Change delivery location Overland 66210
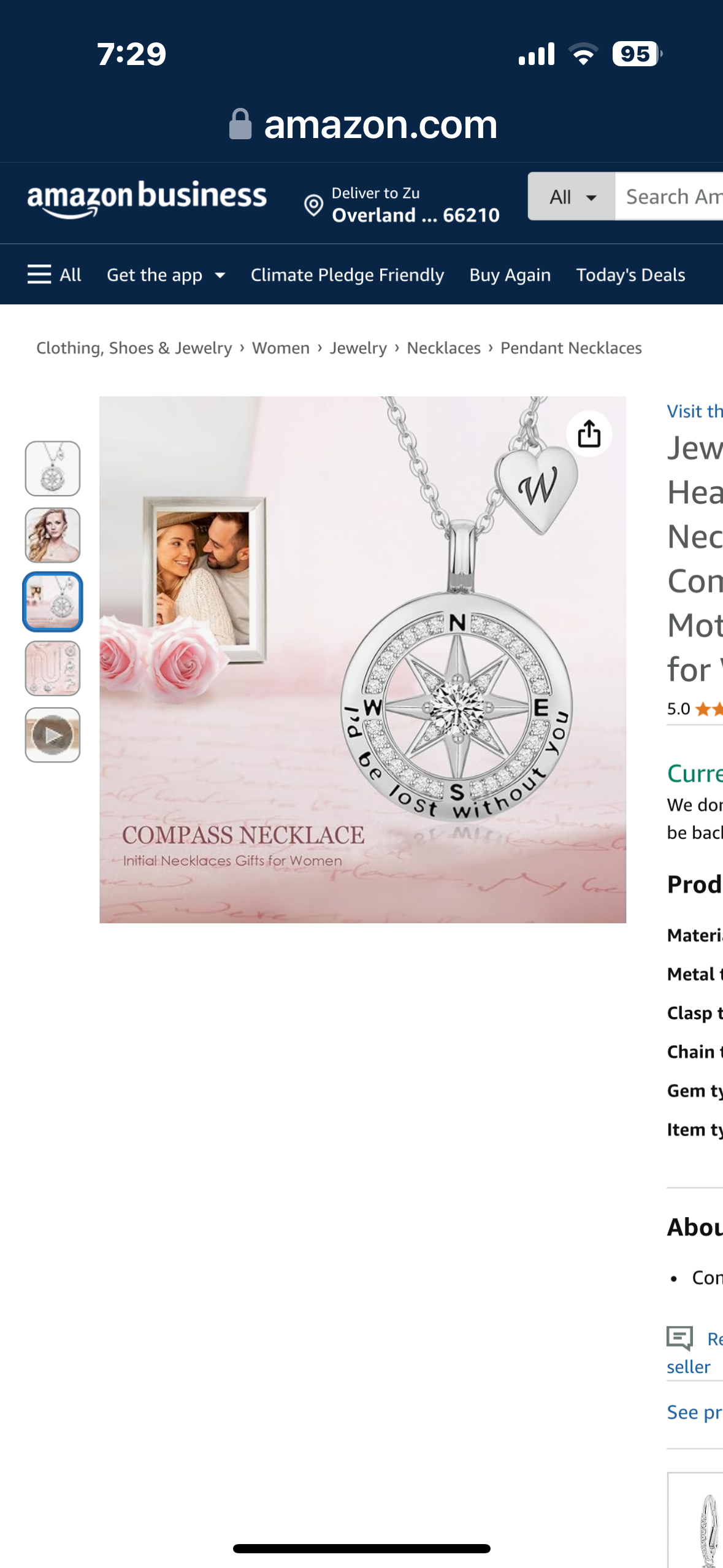 (403, 205)
